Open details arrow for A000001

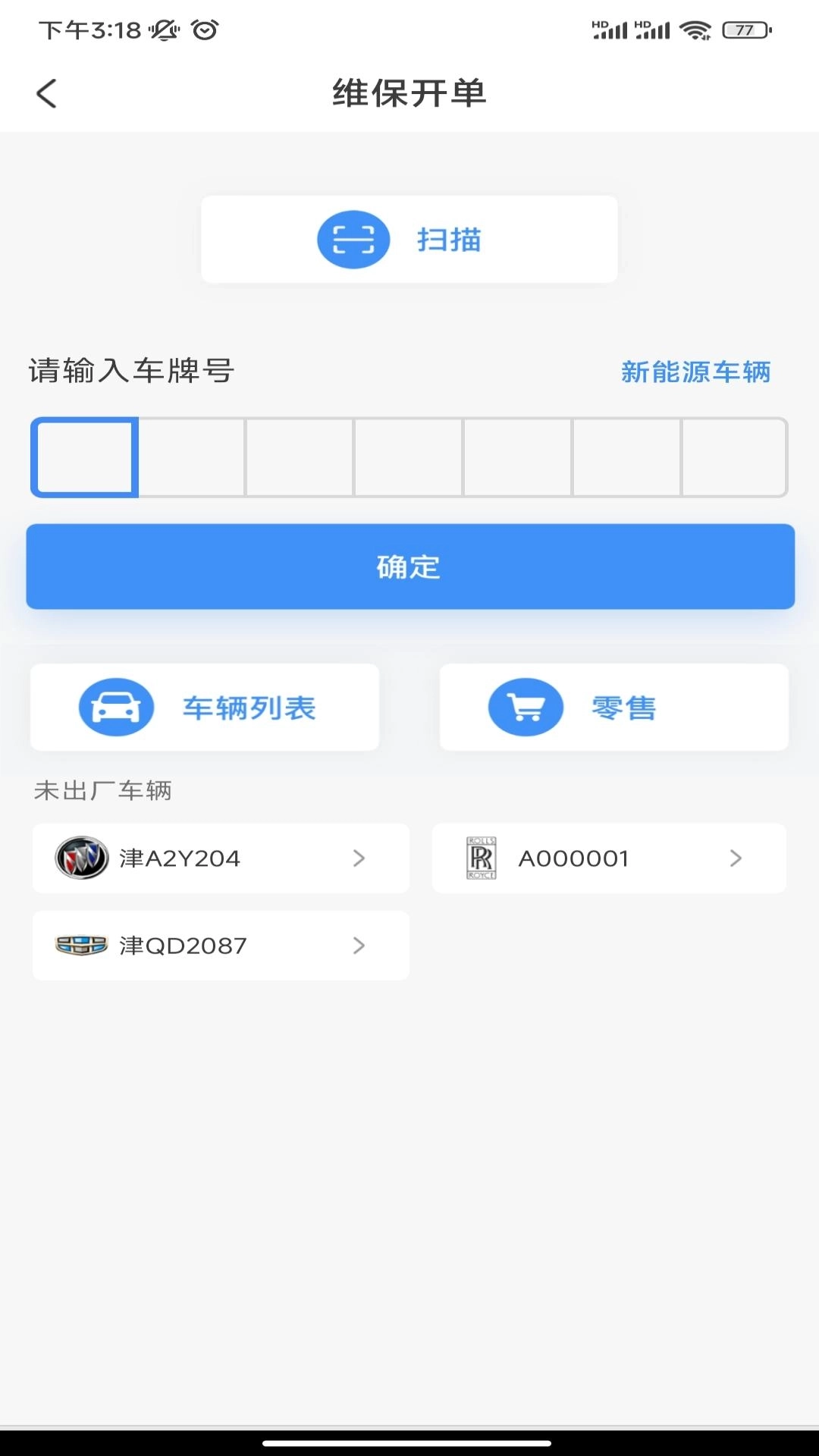tap(735, 858)
